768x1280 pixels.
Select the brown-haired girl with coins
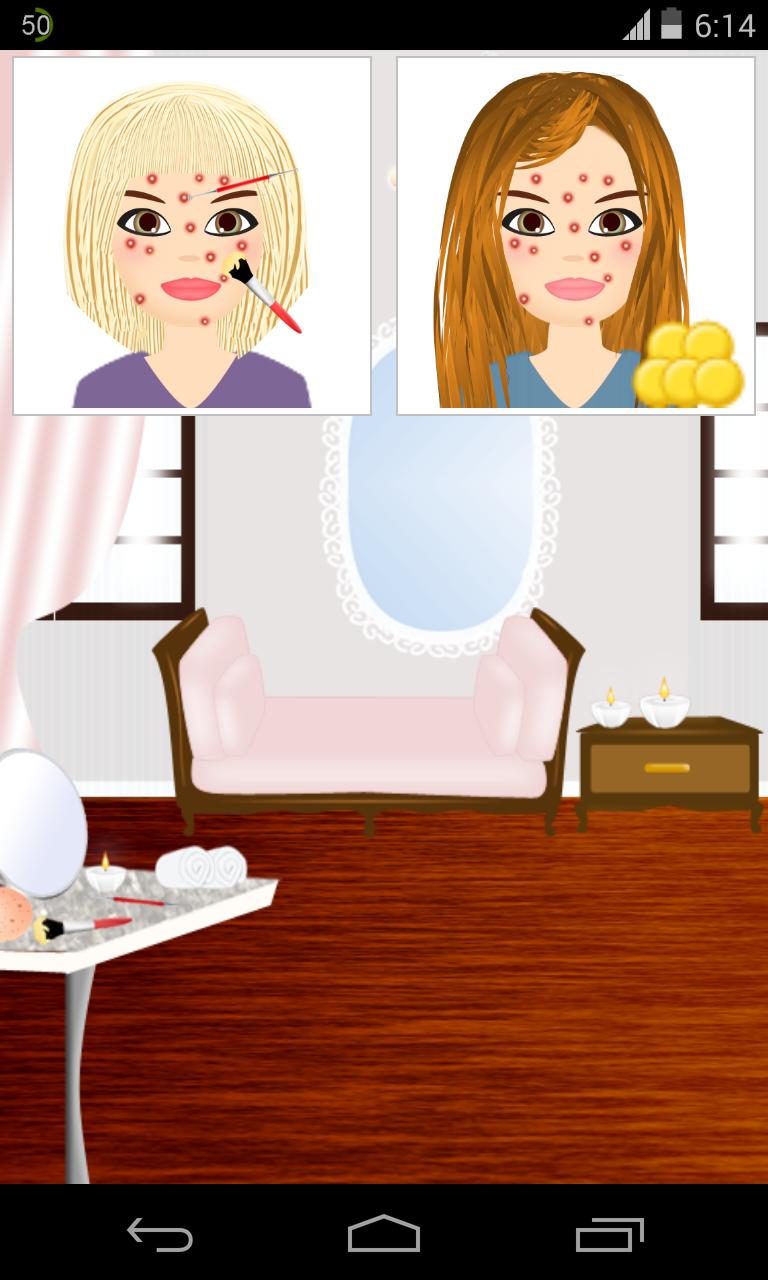(575, 236)
